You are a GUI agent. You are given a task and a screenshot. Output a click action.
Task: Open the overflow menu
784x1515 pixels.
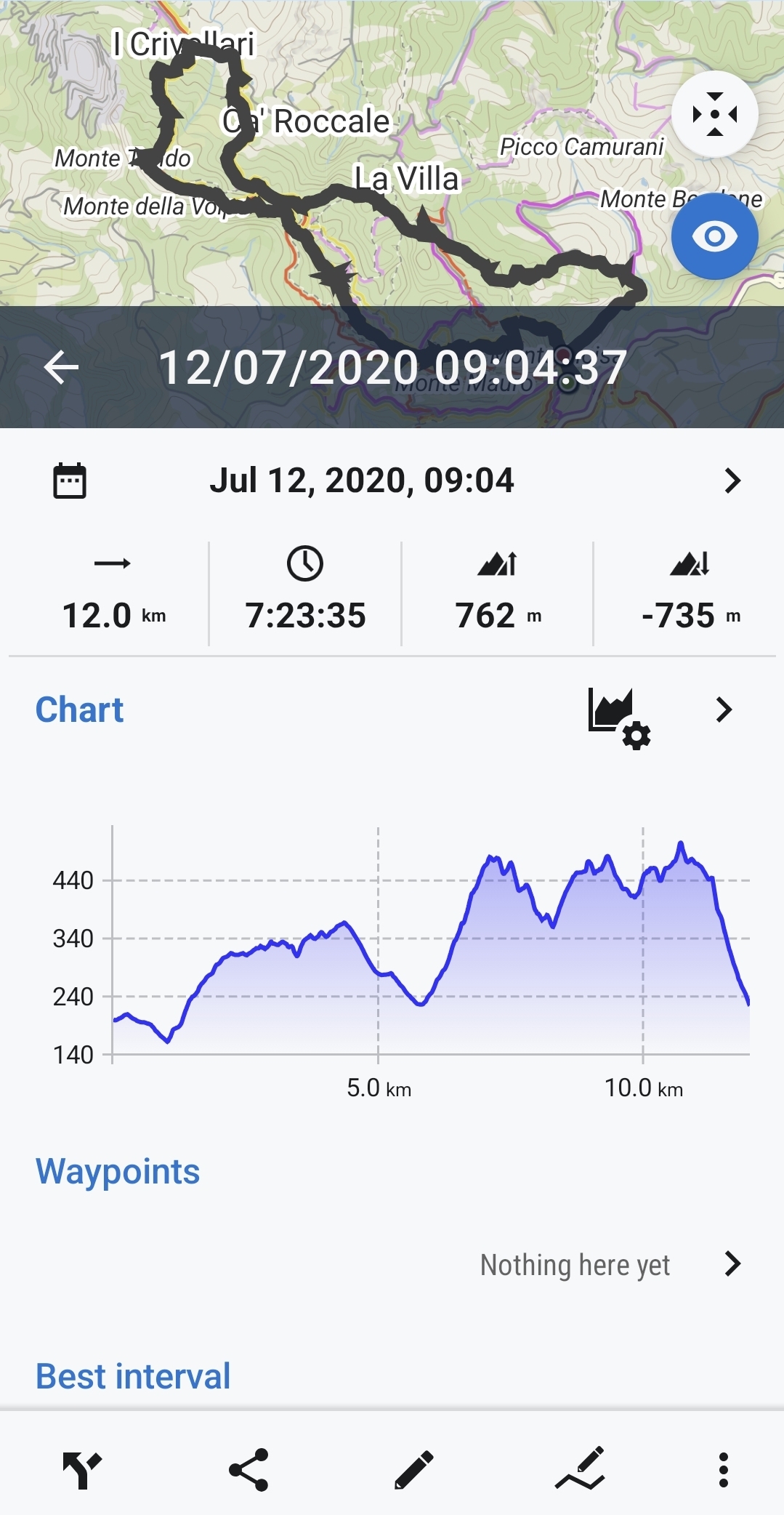point(723,1469)
